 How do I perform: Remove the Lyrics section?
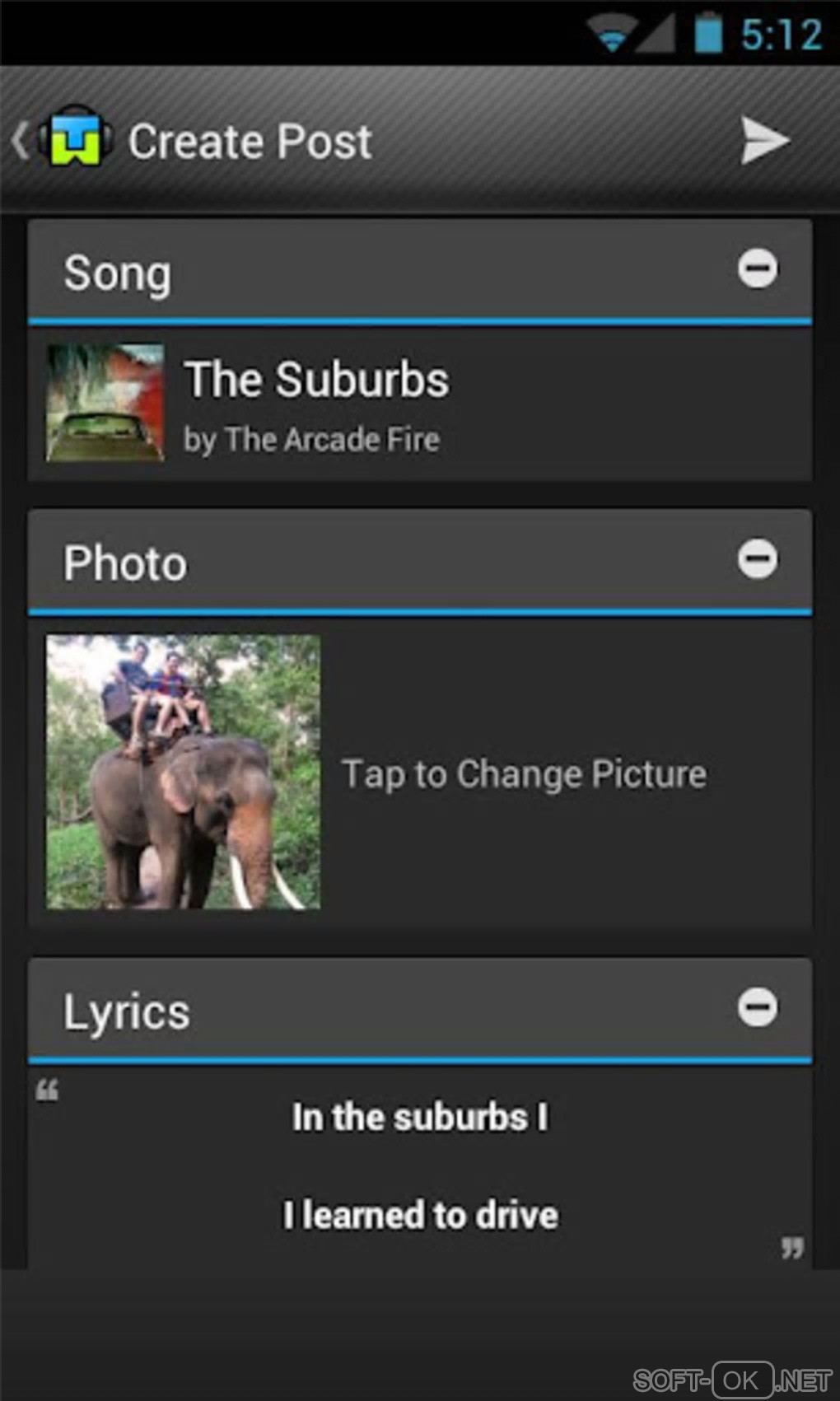click(x=757, y=1006)
